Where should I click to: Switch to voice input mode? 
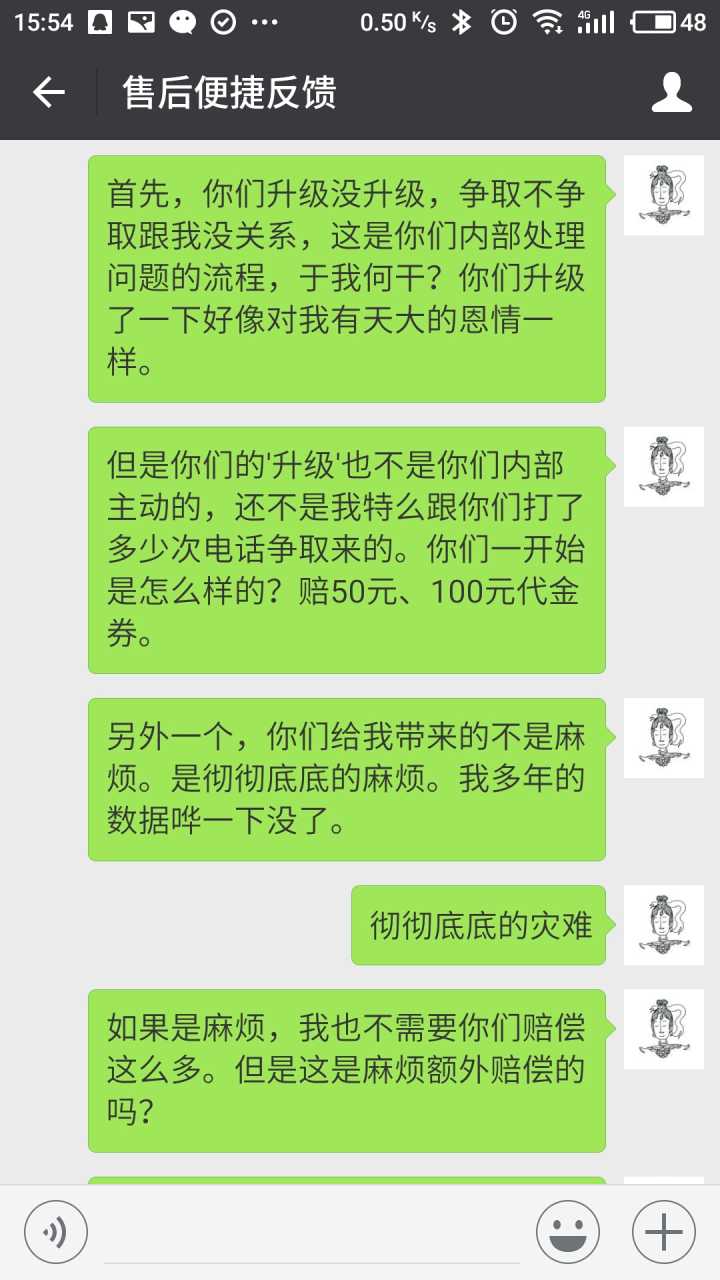tap(56, 1231)
